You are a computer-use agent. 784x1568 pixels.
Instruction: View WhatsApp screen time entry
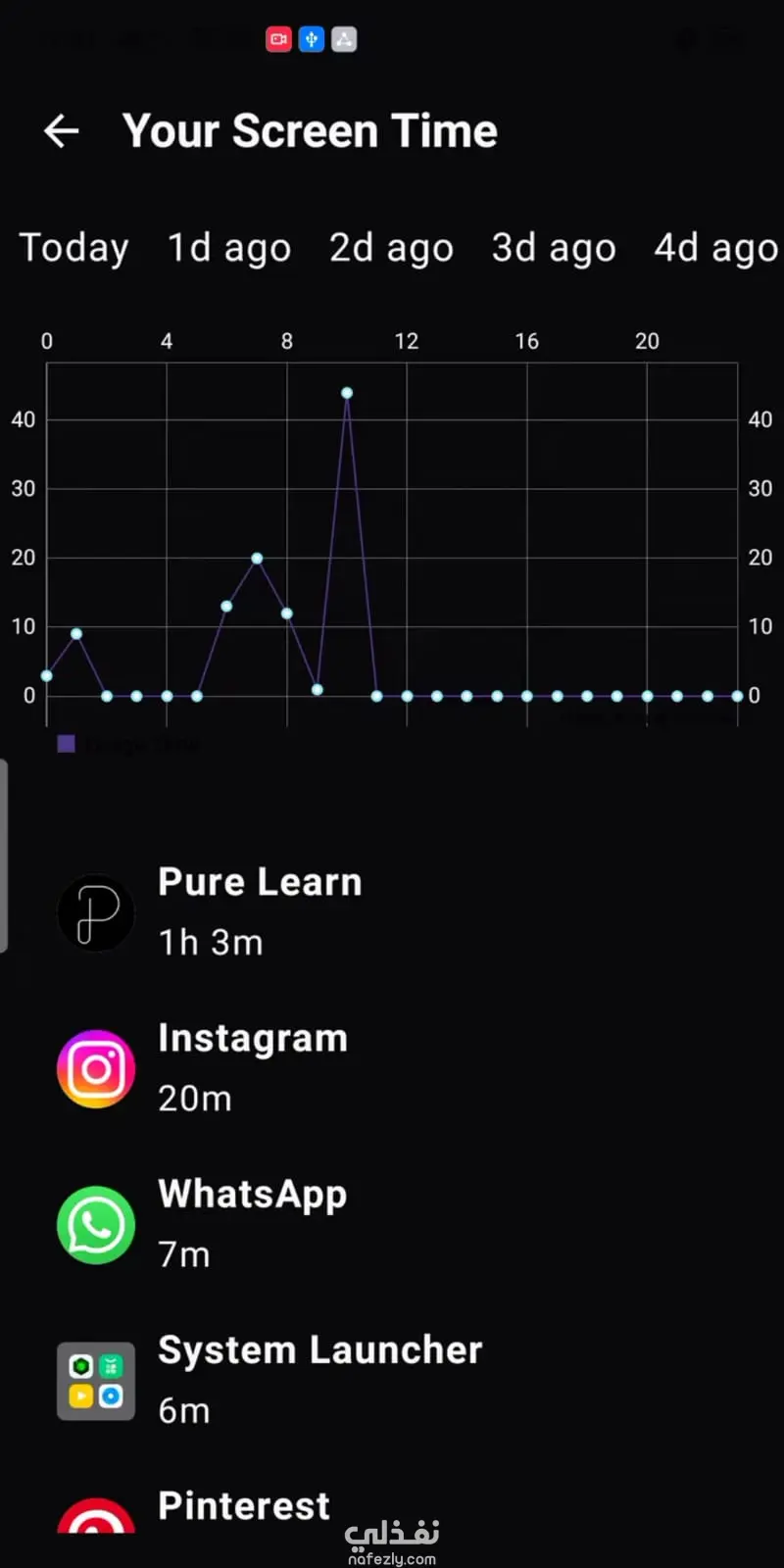pos(252,1223)
